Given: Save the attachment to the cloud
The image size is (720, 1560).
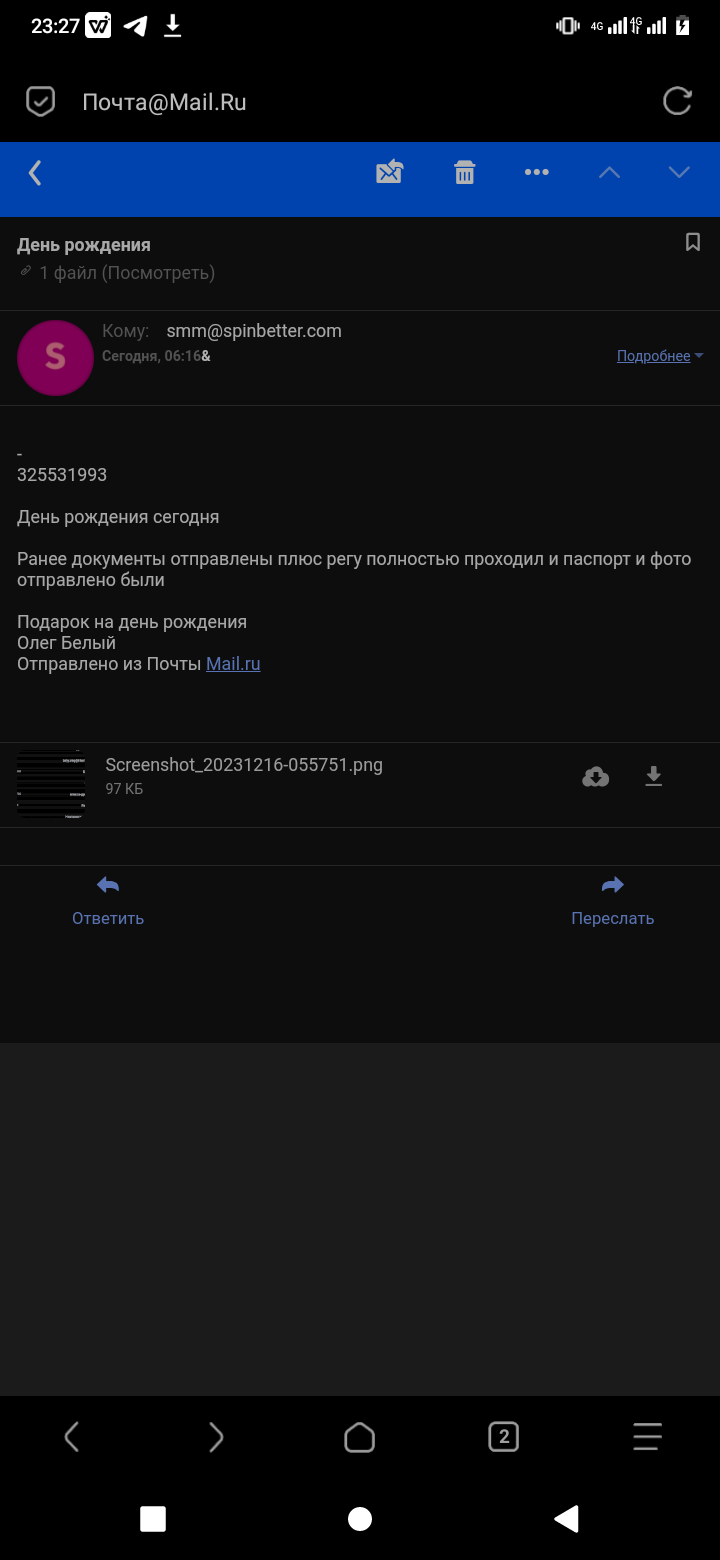Looking at the screenshot, I should (x=596, y=777).
